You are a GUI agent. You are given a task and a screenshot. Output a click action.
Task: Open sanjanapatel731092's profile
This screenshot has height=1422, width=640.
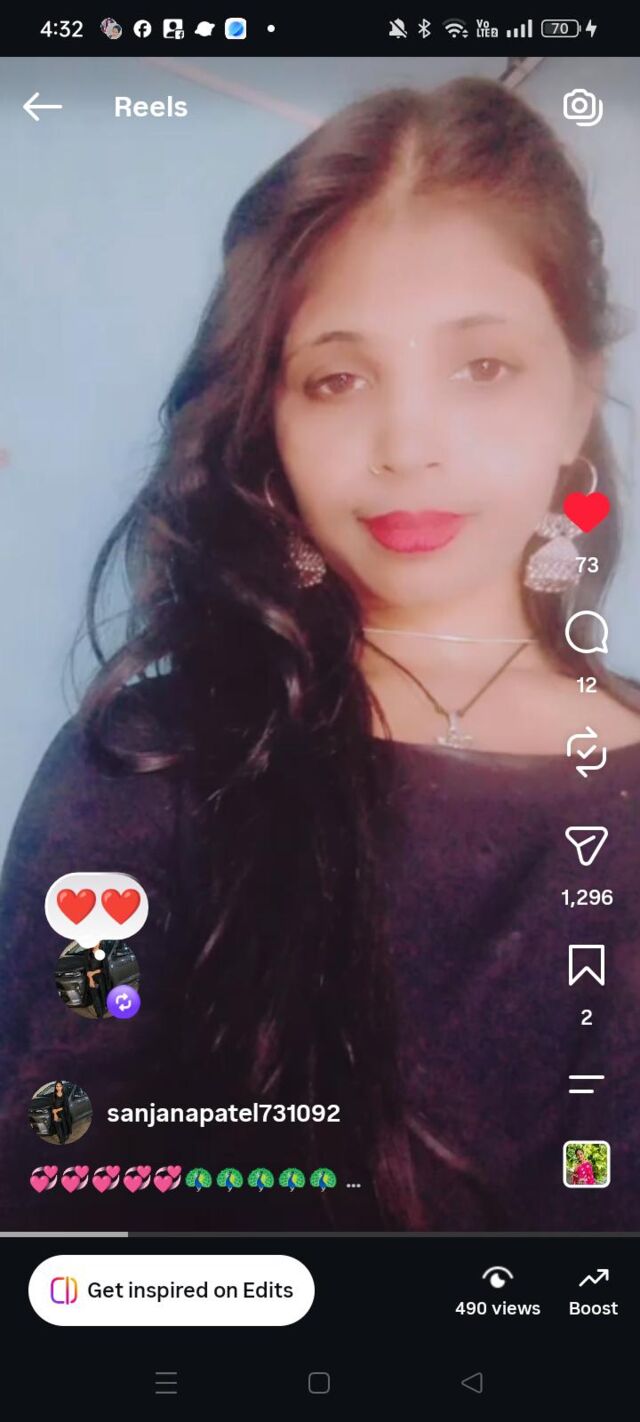(224, 1113)
